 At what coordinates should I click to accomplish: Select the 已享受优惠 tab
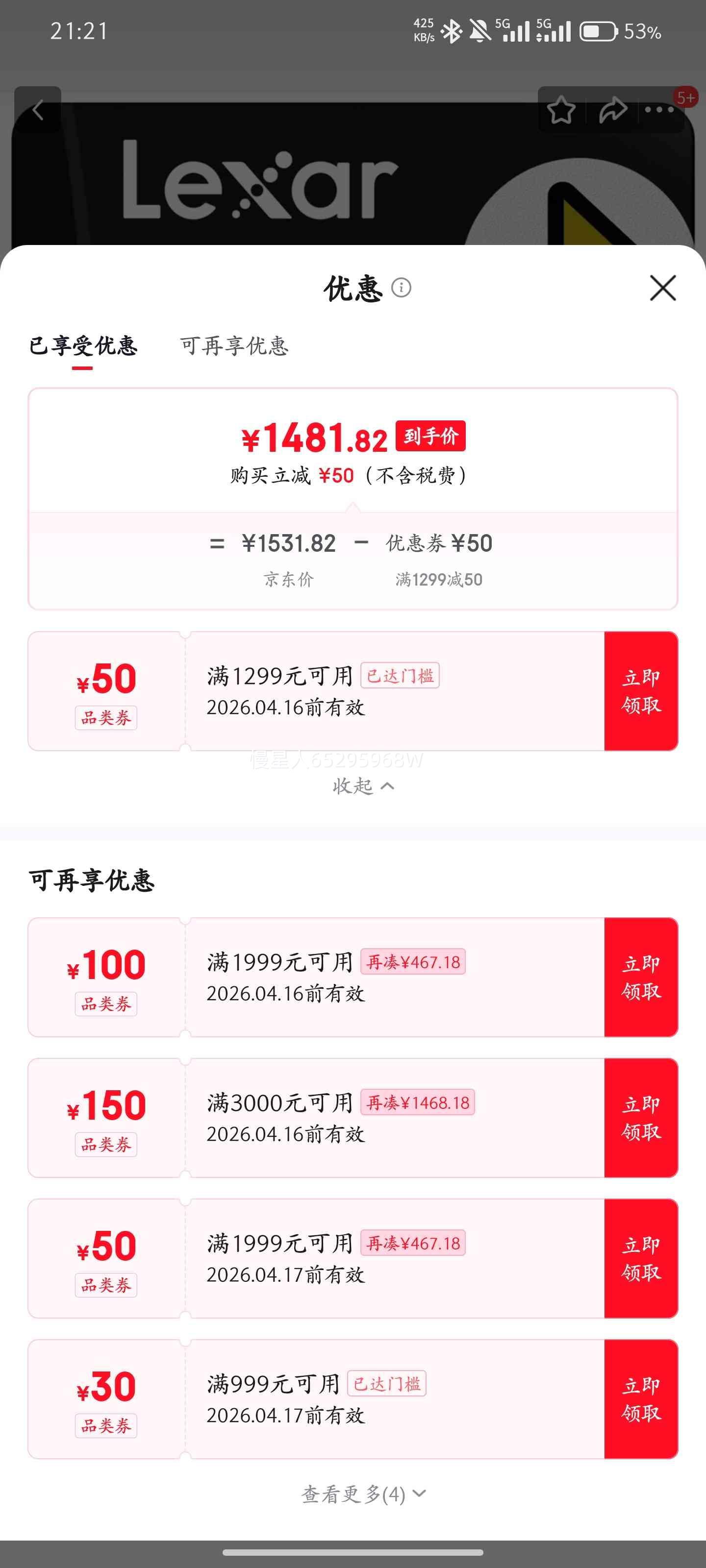(x=83, y=347)
